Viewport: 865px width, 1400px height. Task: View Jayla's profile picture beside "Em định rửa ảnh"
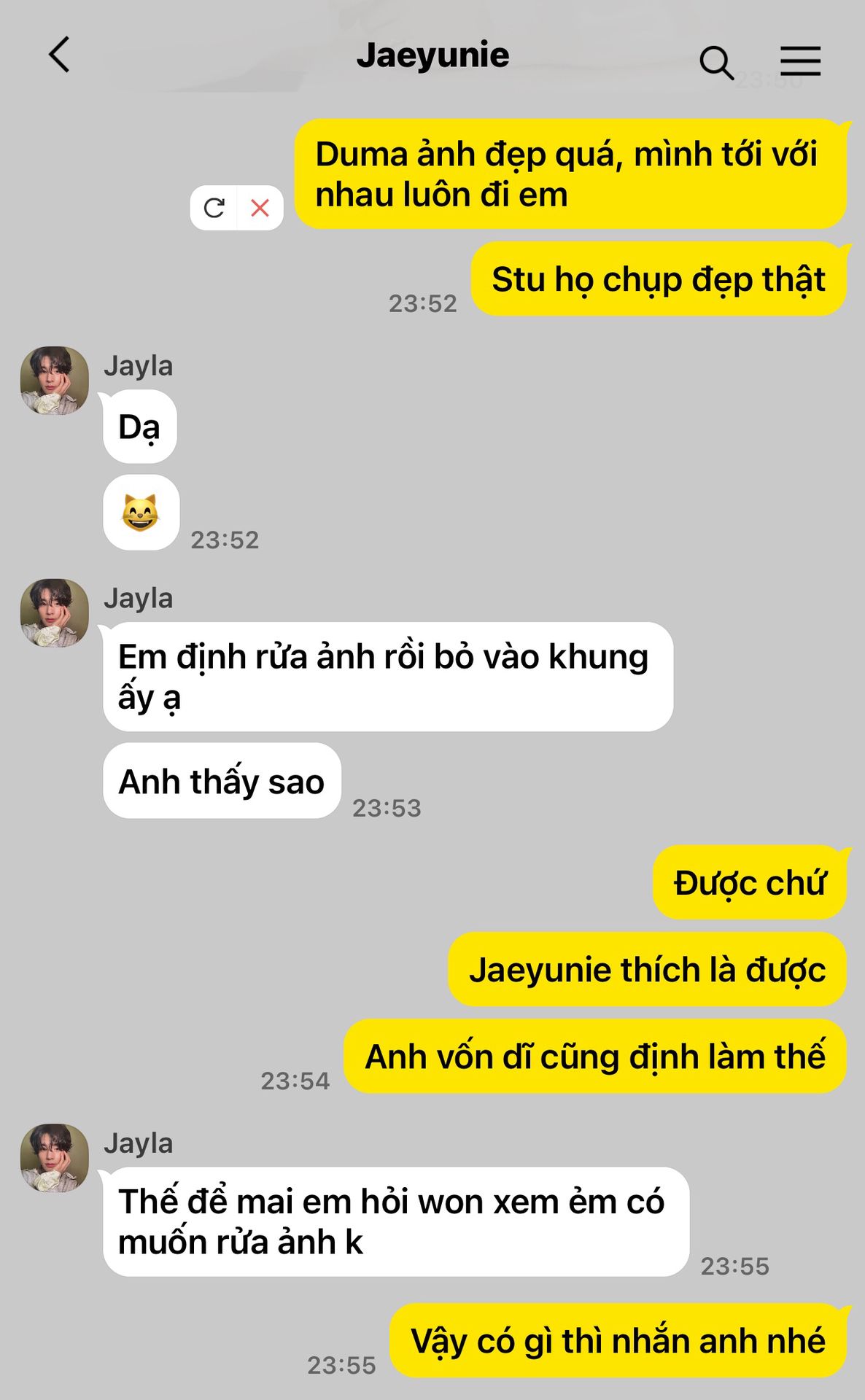point(54,613)
